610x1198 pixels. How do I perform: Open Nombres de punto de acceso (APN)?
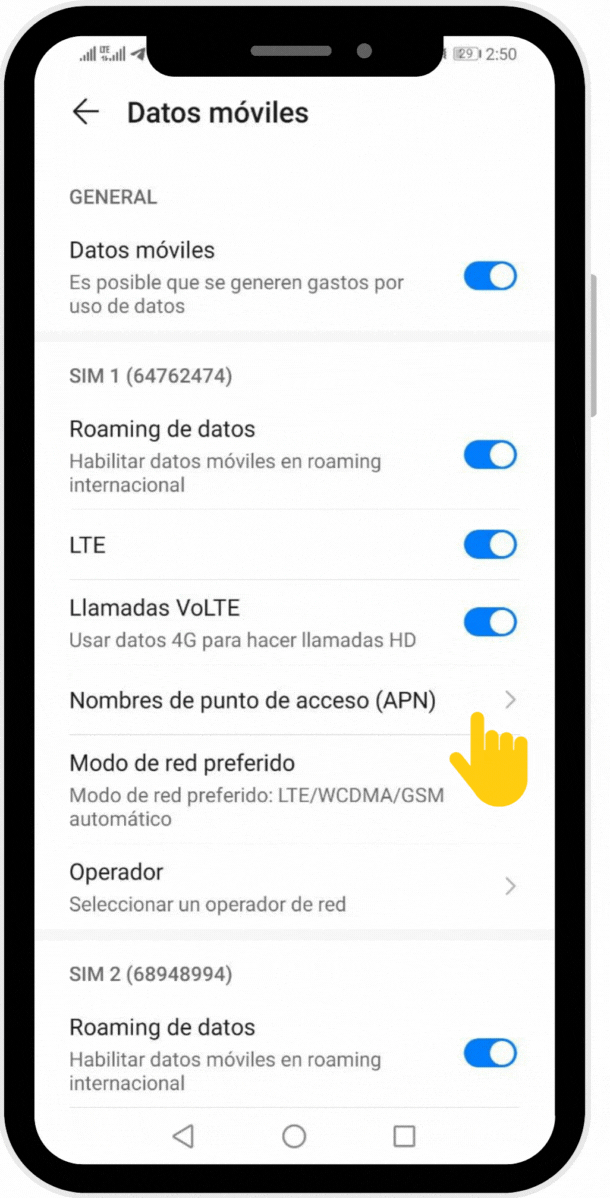pos(294,700)
